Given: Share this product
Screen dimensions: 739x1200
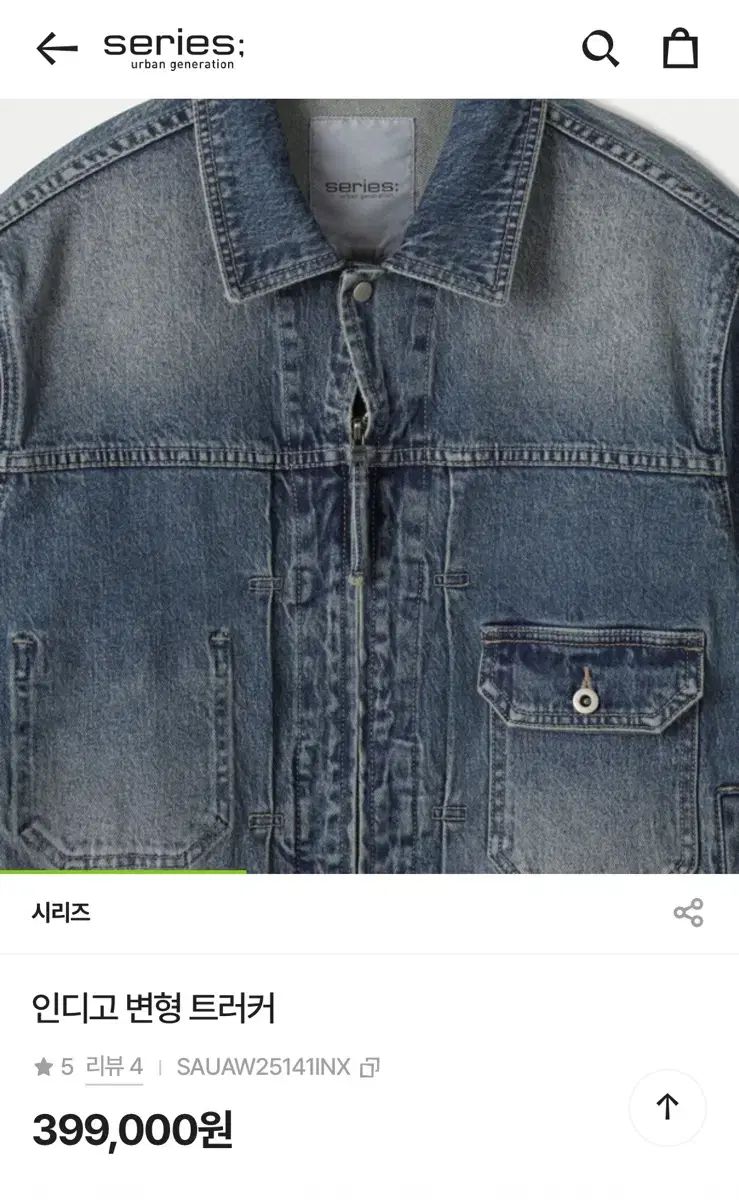Looking at the screenshot, I should tap(688, 913).
